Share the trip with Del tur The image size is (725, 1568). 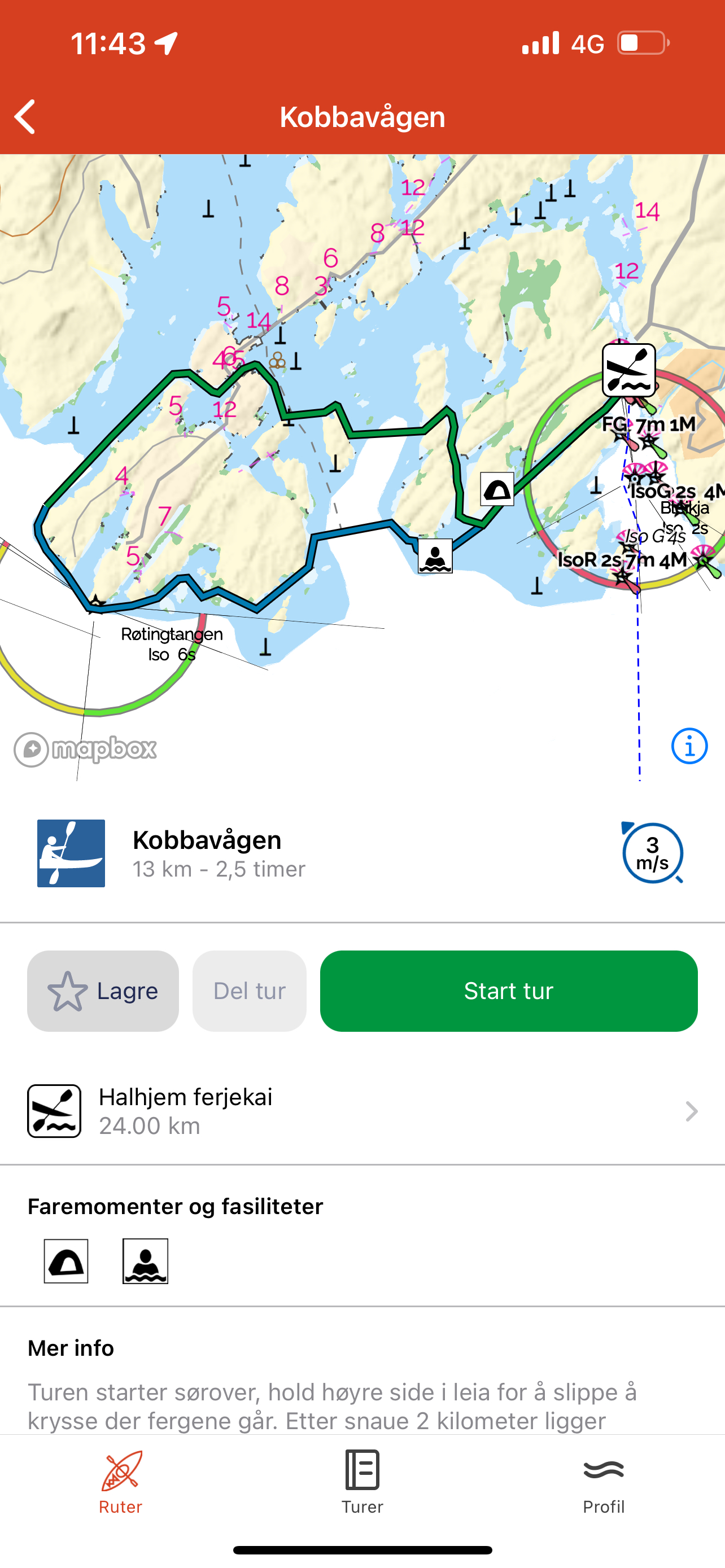(x=250, y=991)
